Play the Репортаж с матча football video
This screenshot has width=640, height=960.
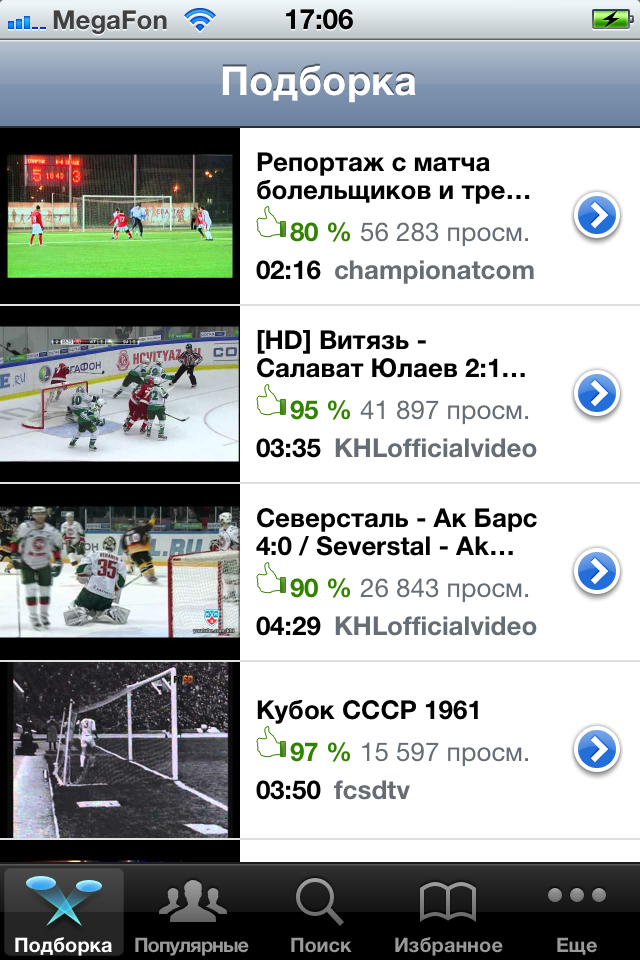point(120,216)
